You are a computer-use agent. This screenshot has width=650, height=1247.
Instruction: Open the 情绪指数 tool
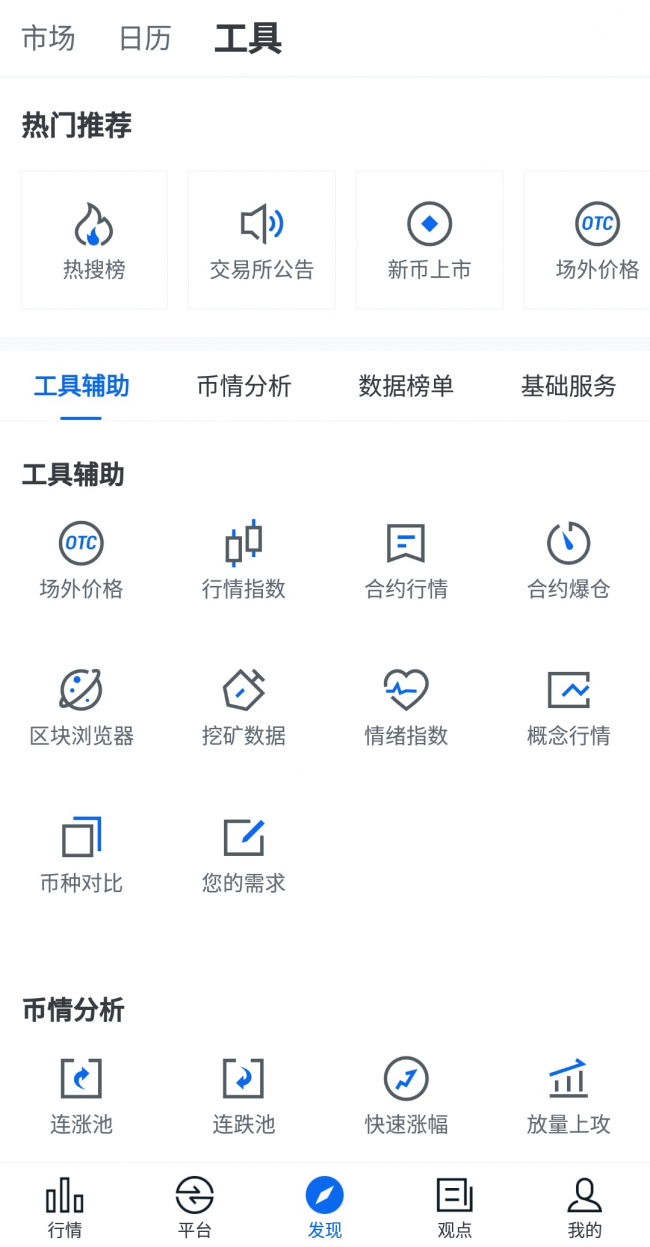coord(406,708)
